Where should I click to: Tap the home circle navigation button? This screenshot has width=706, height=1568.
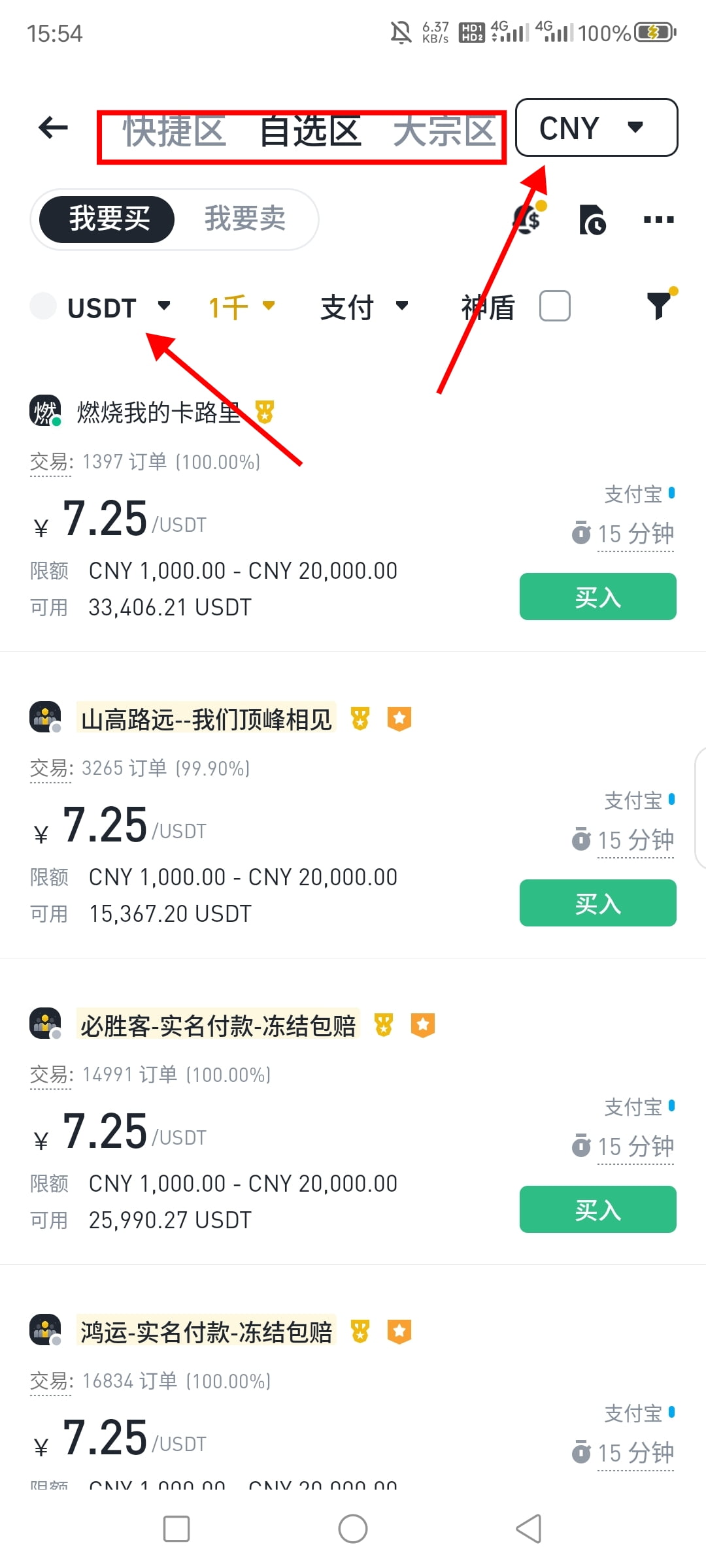point(352,1529)
